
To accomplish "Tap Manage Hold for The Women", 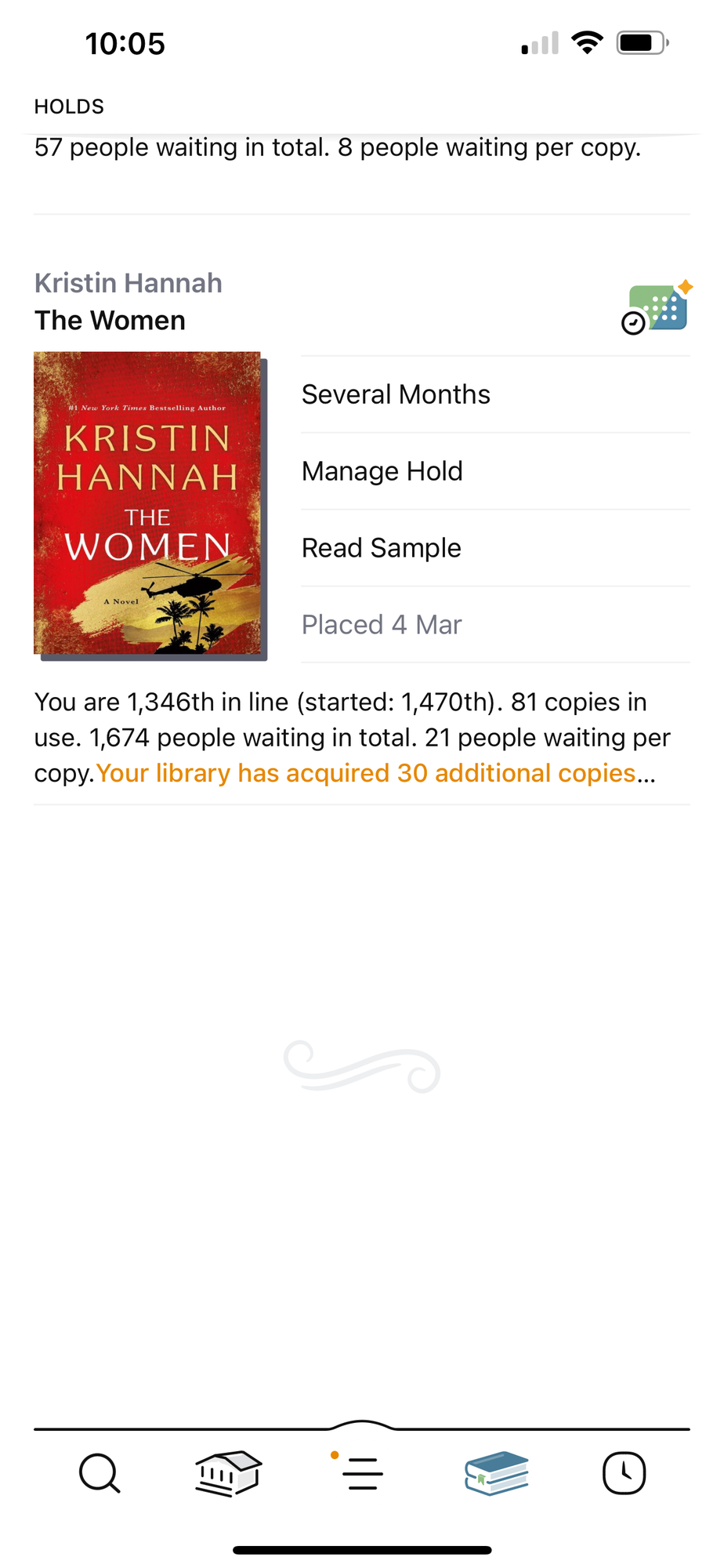I will pyautogui.click(x=382, y=471).
